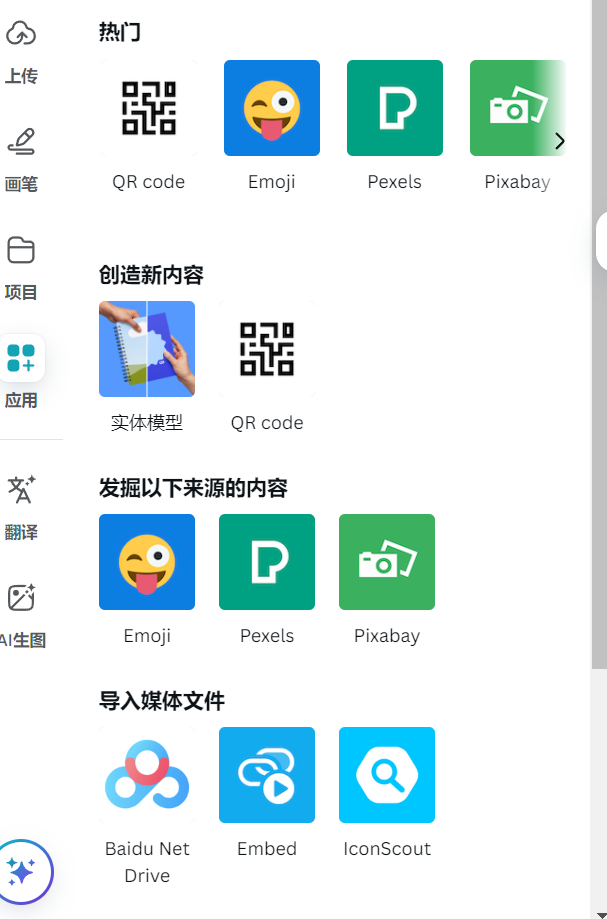
Task: Tap the sparkle assistant button
Action: tap(22, 872)
